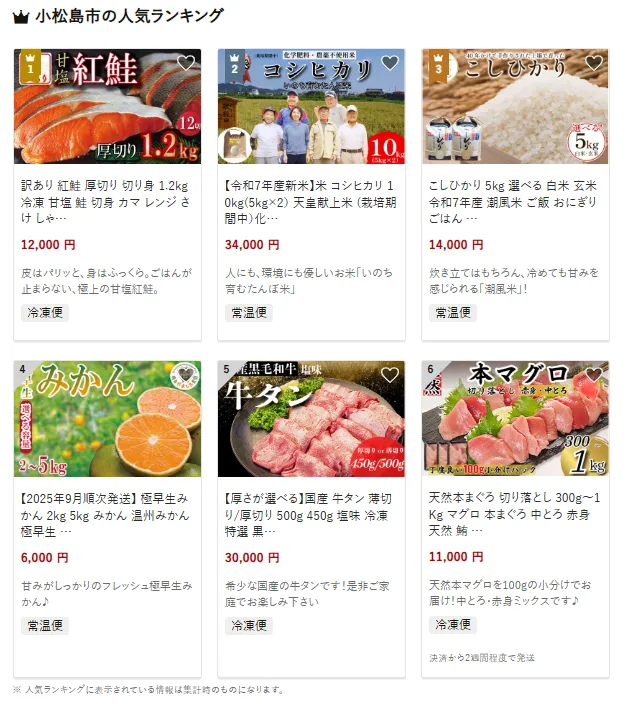Favorite the こしひかり 5kg rice product
This screenshot has width=636, height=712.
pos(594,63)
